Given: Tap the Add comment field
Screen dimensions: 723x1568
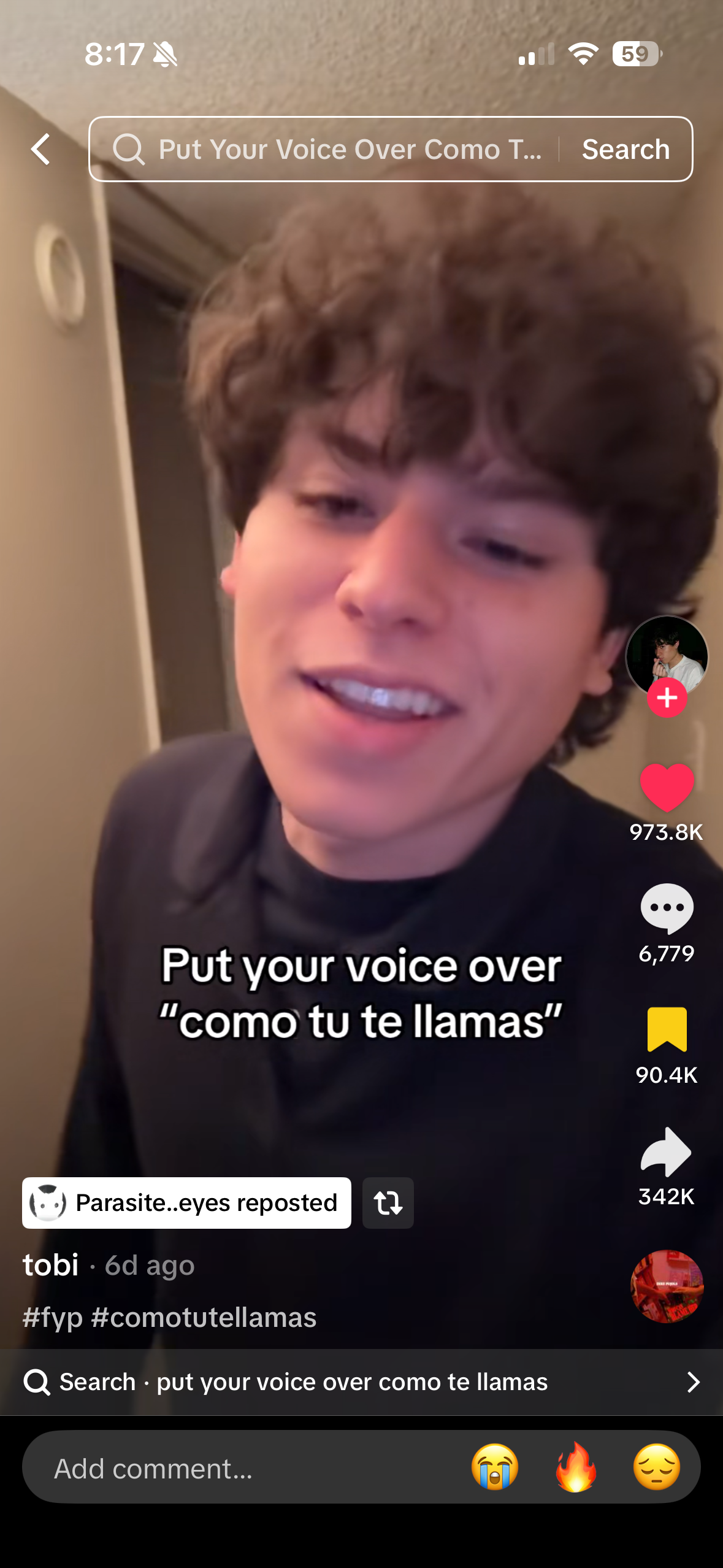Looking at the screenshot, I should point(245,1468).
